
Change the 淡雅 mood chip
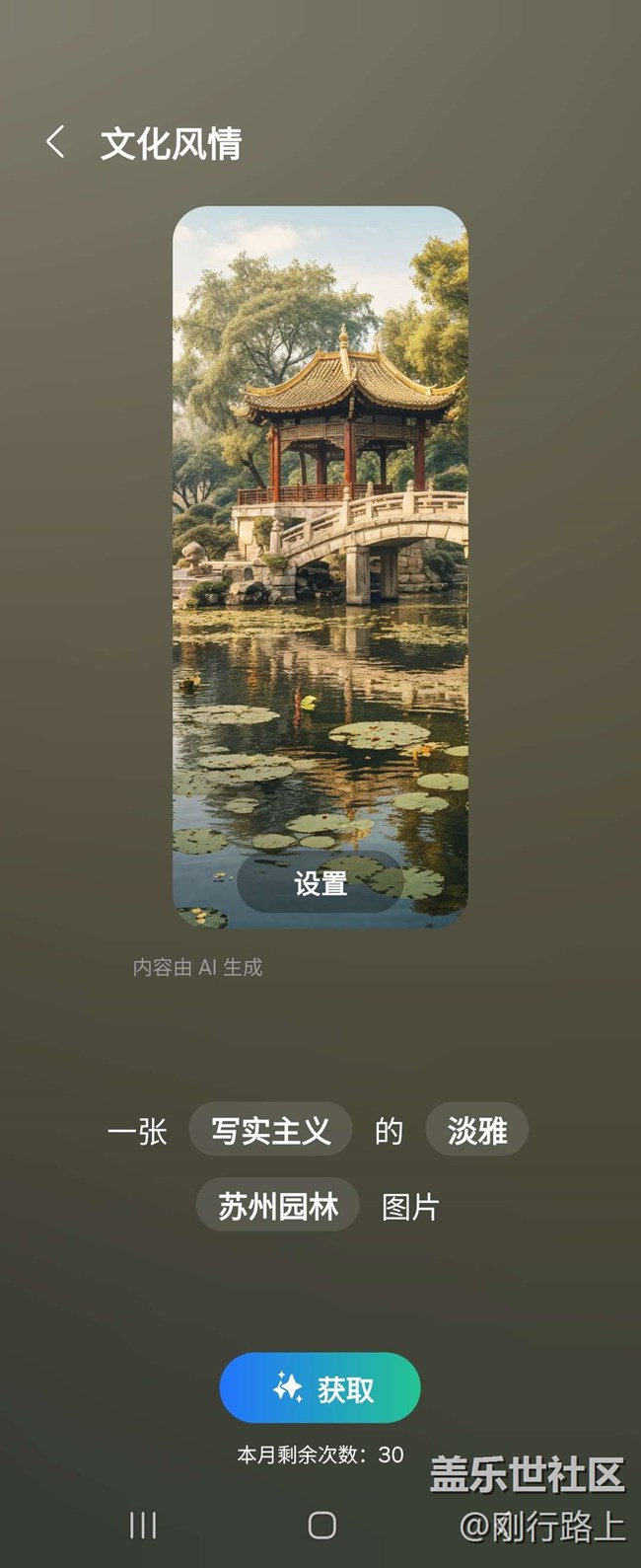[x=477, y=1130]
